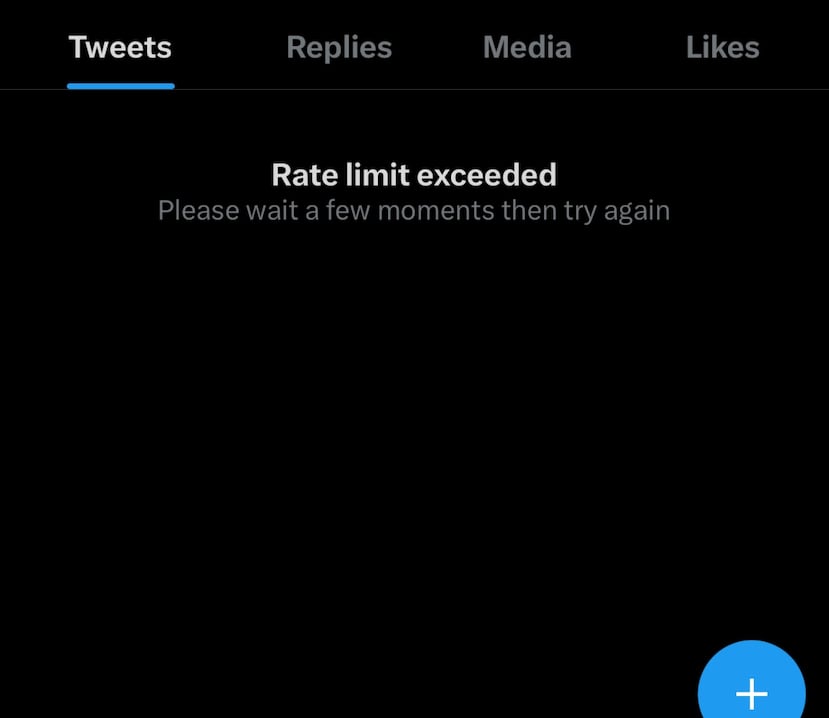This screenshot has height=718, width=829.
Task: Switch to the Replies tab
Action: pyautogui.click(x=339, y=47)
